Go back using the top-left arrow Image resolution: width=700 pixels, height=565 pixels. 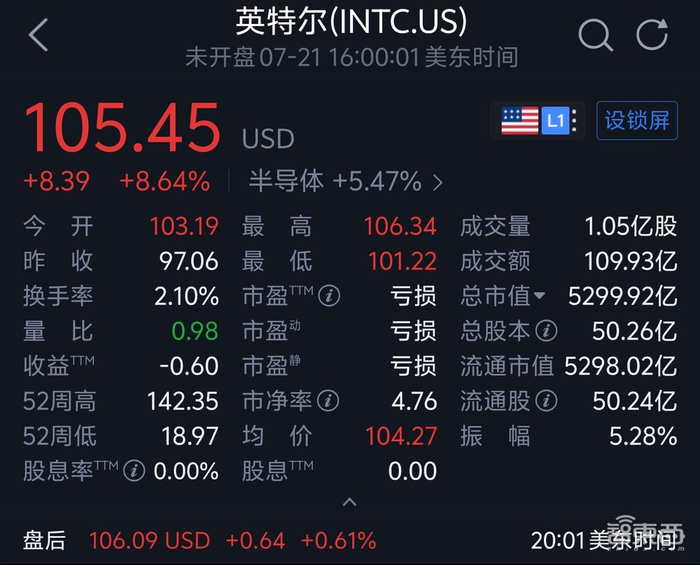pos(38,35)
